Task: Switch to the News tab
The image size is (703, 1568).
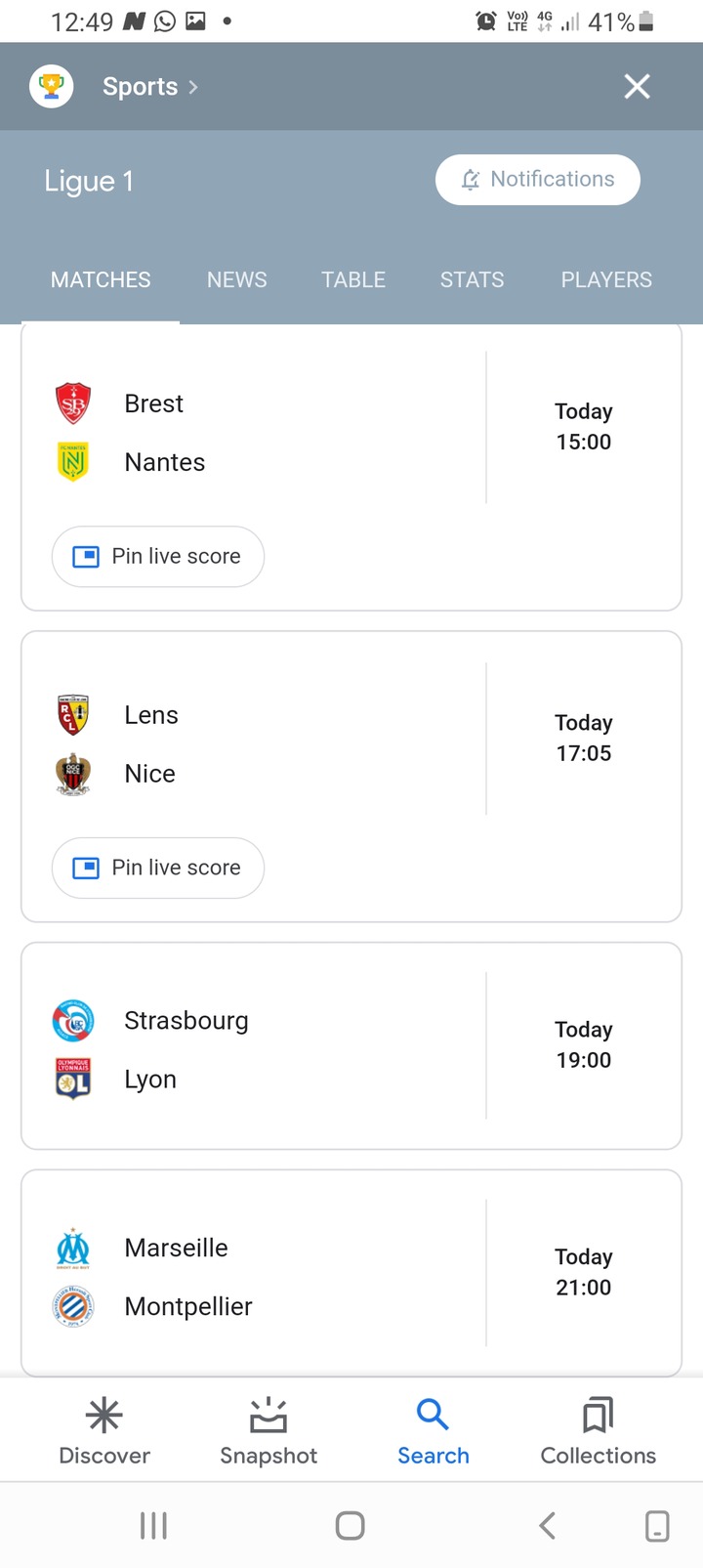Action: pos(237,280)
